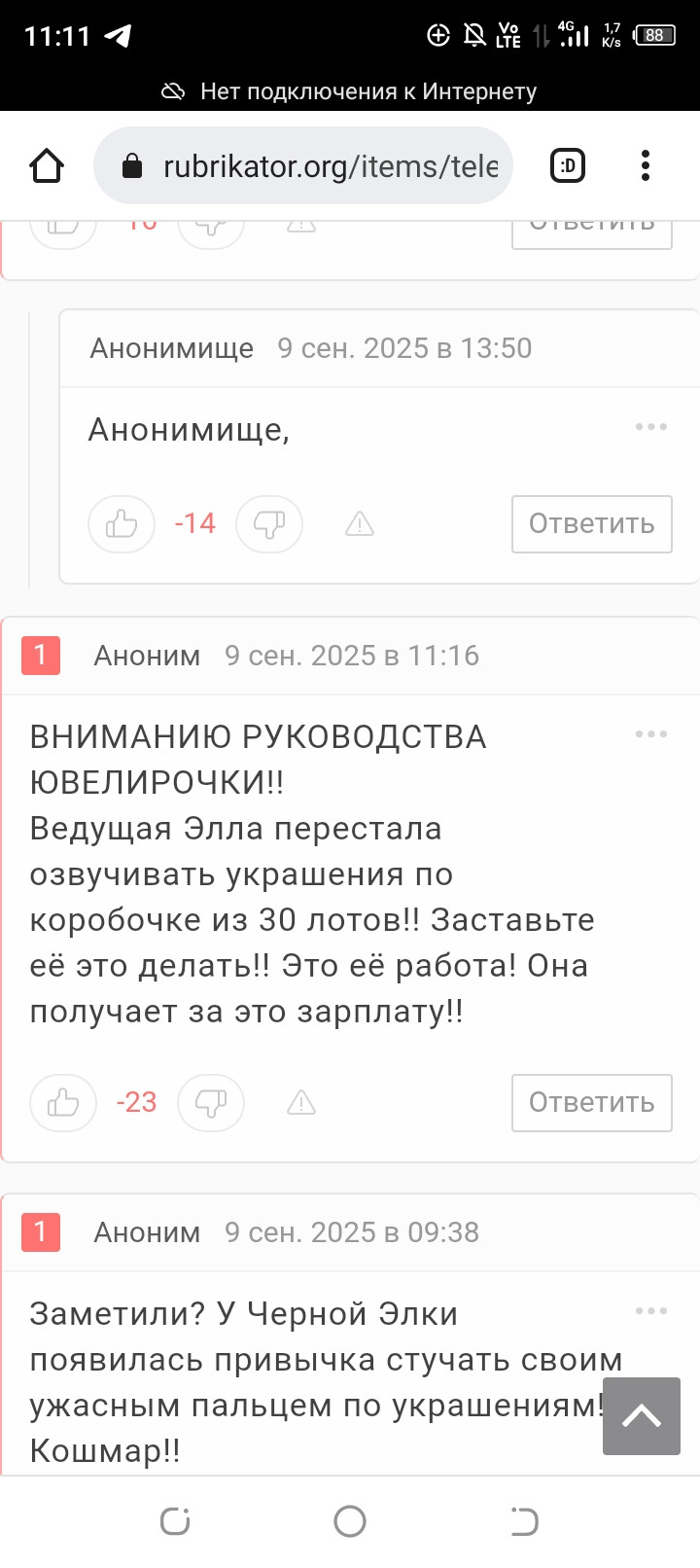This screenshot has width=700, height=1568.
Task: Open options for the 11:16 comment
Action: point(651,734)
